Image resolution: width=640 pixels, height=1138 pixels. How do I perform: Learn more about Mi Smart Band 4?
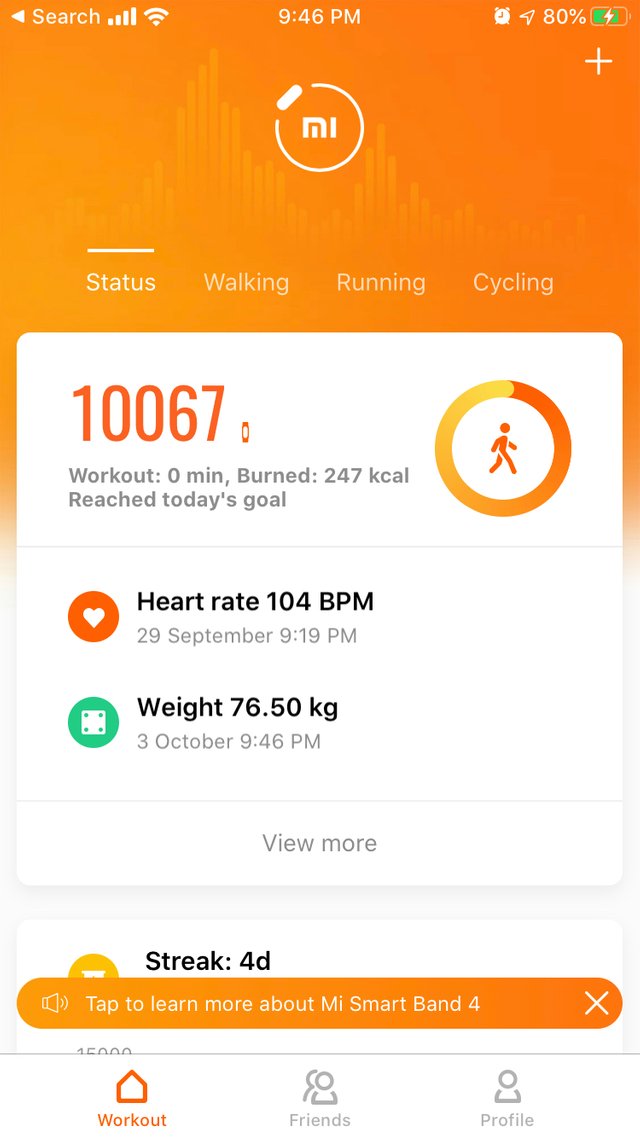(x=283, y=1004)
